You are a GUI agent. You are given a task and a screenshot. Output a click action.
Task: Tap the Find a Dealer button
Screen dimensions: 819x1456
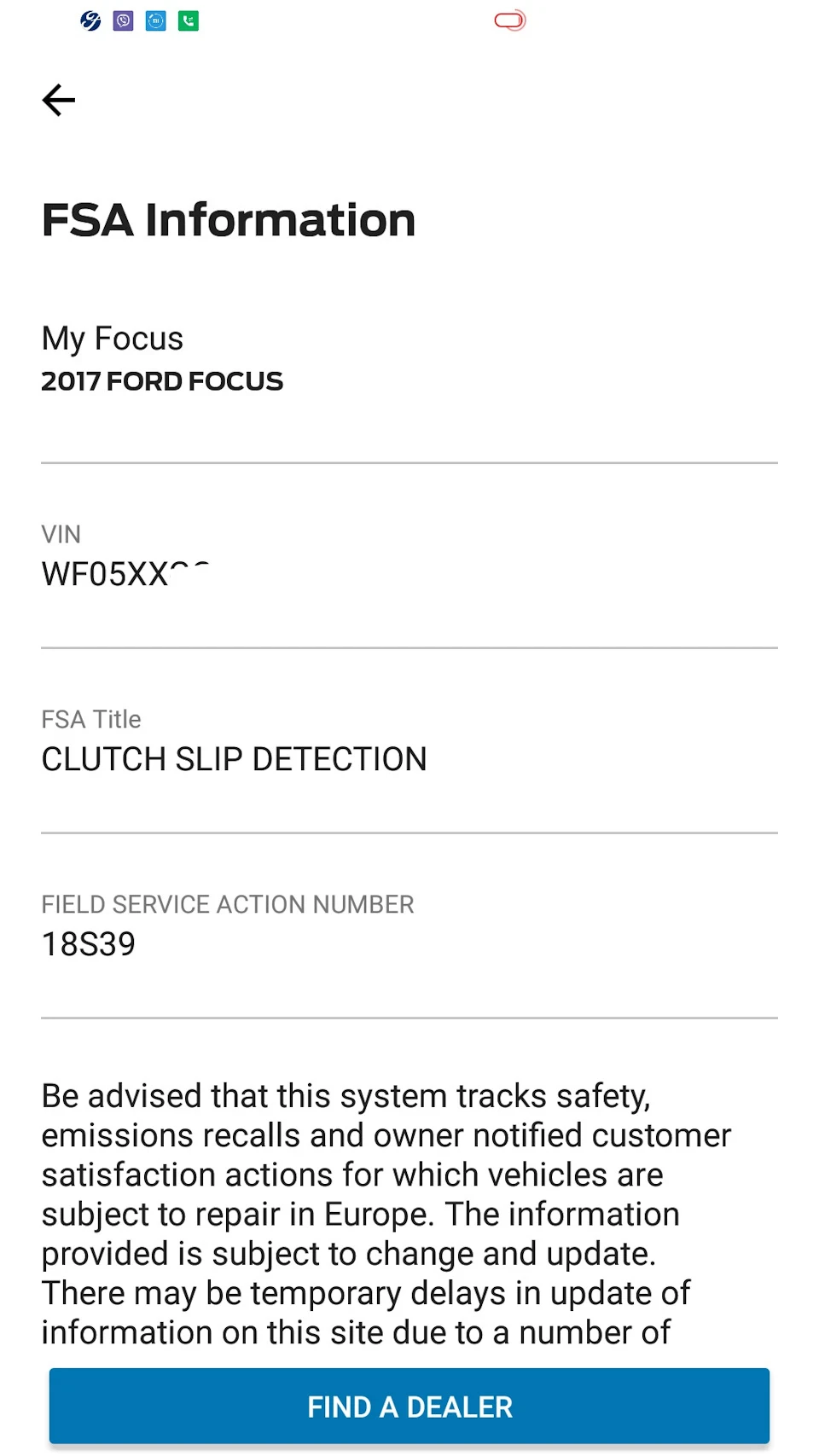(409, 1406)
